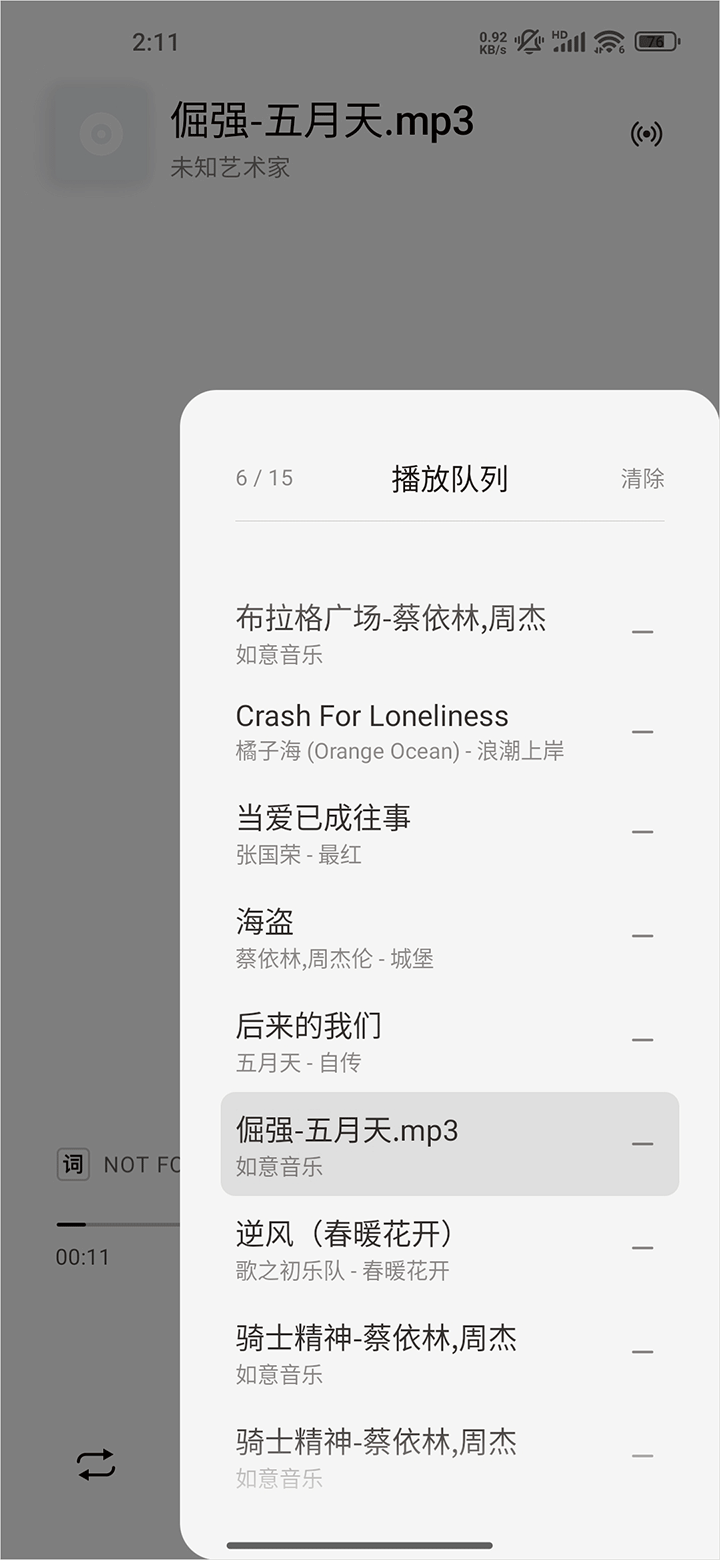Remove 倔强-五月天.mp3 from the queue
The width and height of the screenshot is (720, 1560).
(x=642, y=1144)
